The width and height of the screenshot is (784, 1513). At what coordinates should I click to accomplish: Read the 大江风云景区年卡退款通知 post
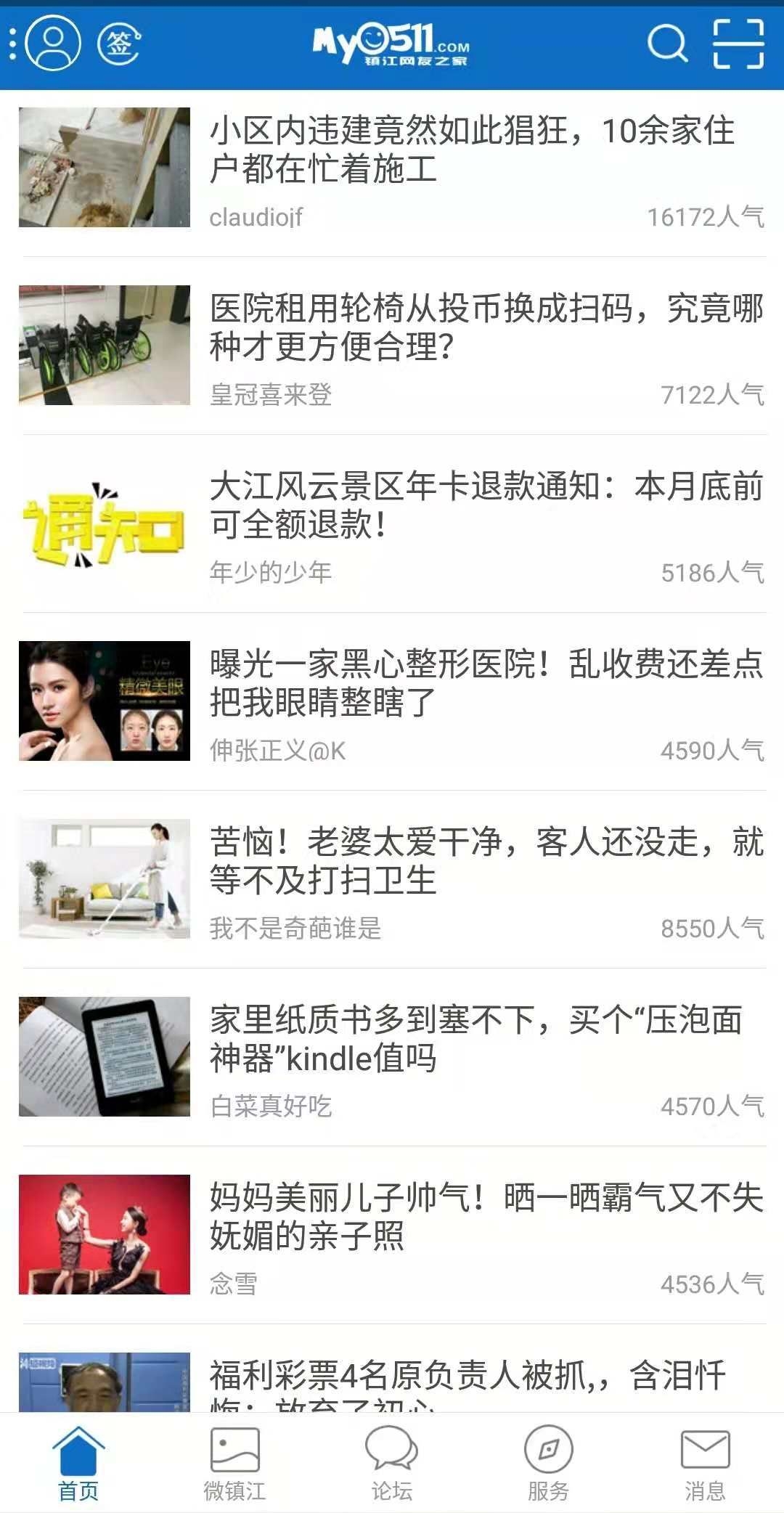[x=485, y=505]
